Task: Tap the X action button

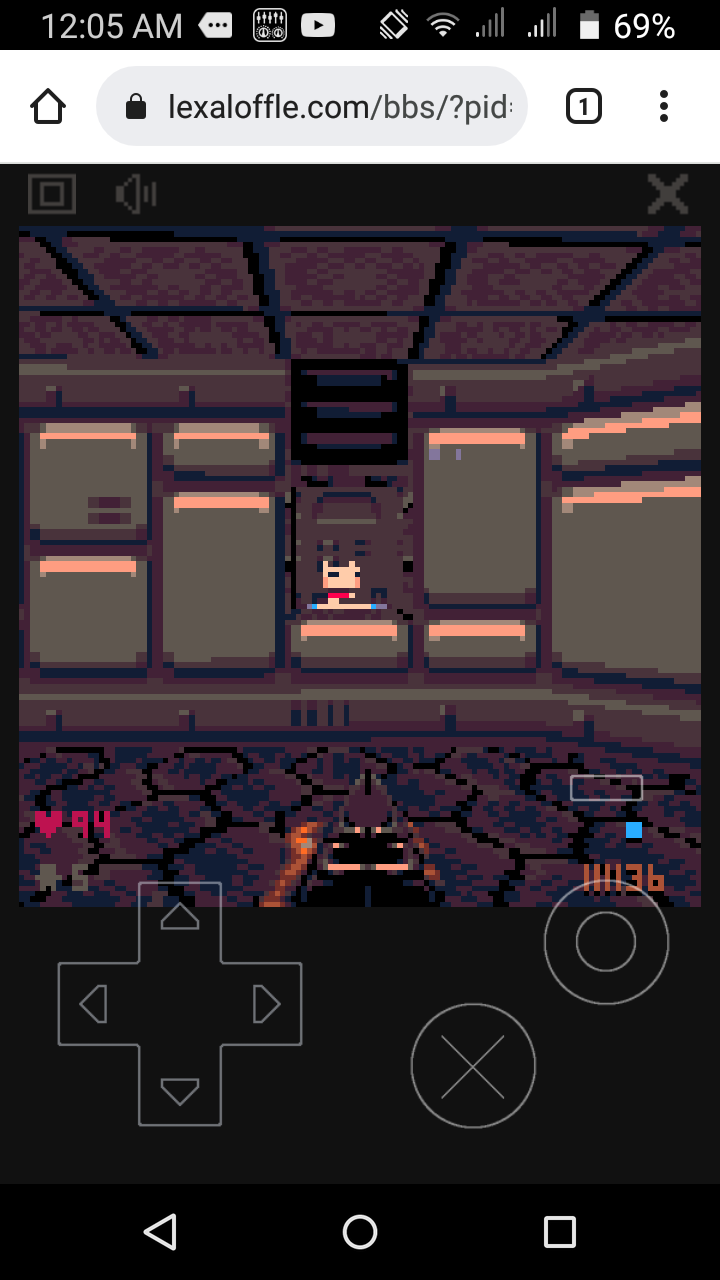Action: tap(473, 1066)
